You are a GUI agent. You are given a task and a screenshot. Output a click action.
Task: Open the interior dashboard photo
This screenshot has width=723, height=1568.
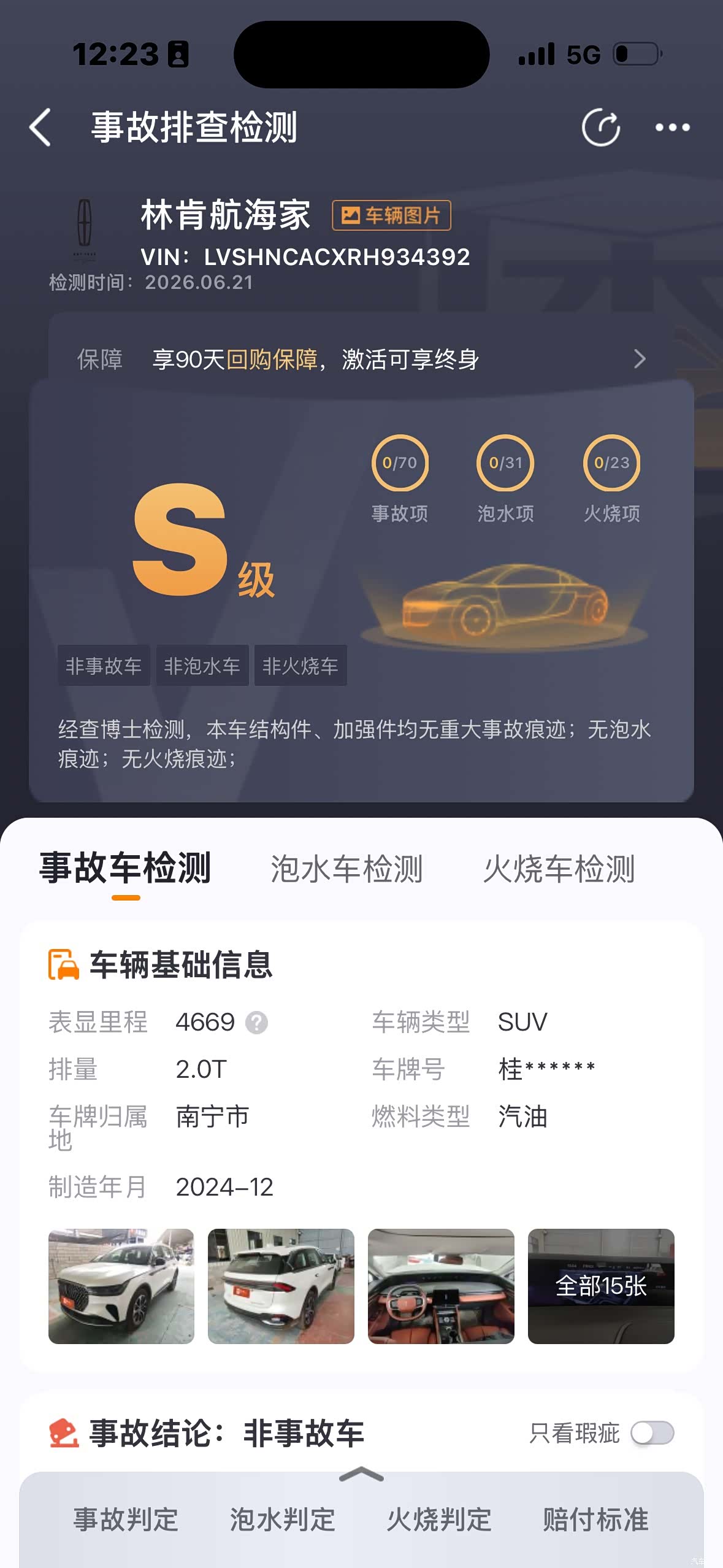(441, 1286)
